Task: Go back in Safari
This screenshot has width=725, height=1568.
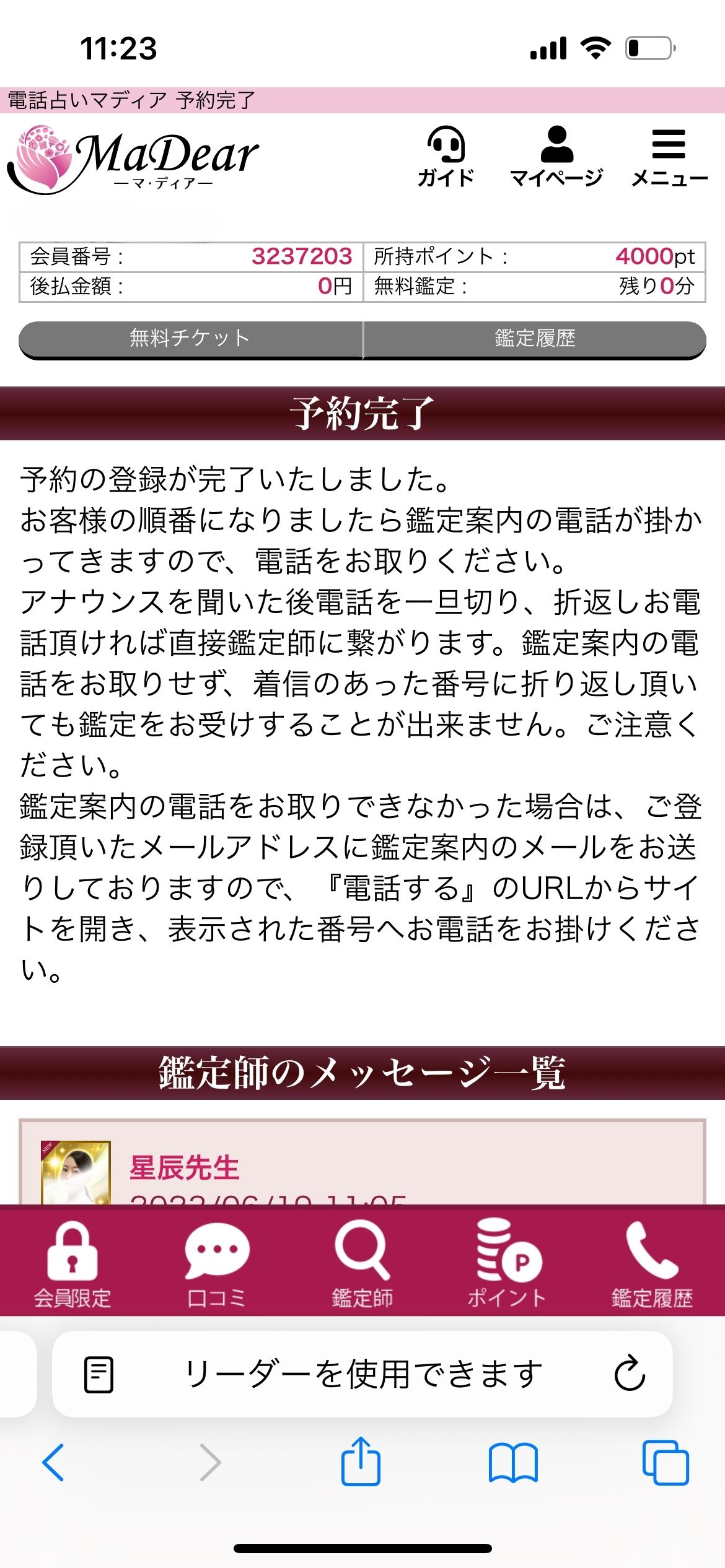Action: 53,1463
